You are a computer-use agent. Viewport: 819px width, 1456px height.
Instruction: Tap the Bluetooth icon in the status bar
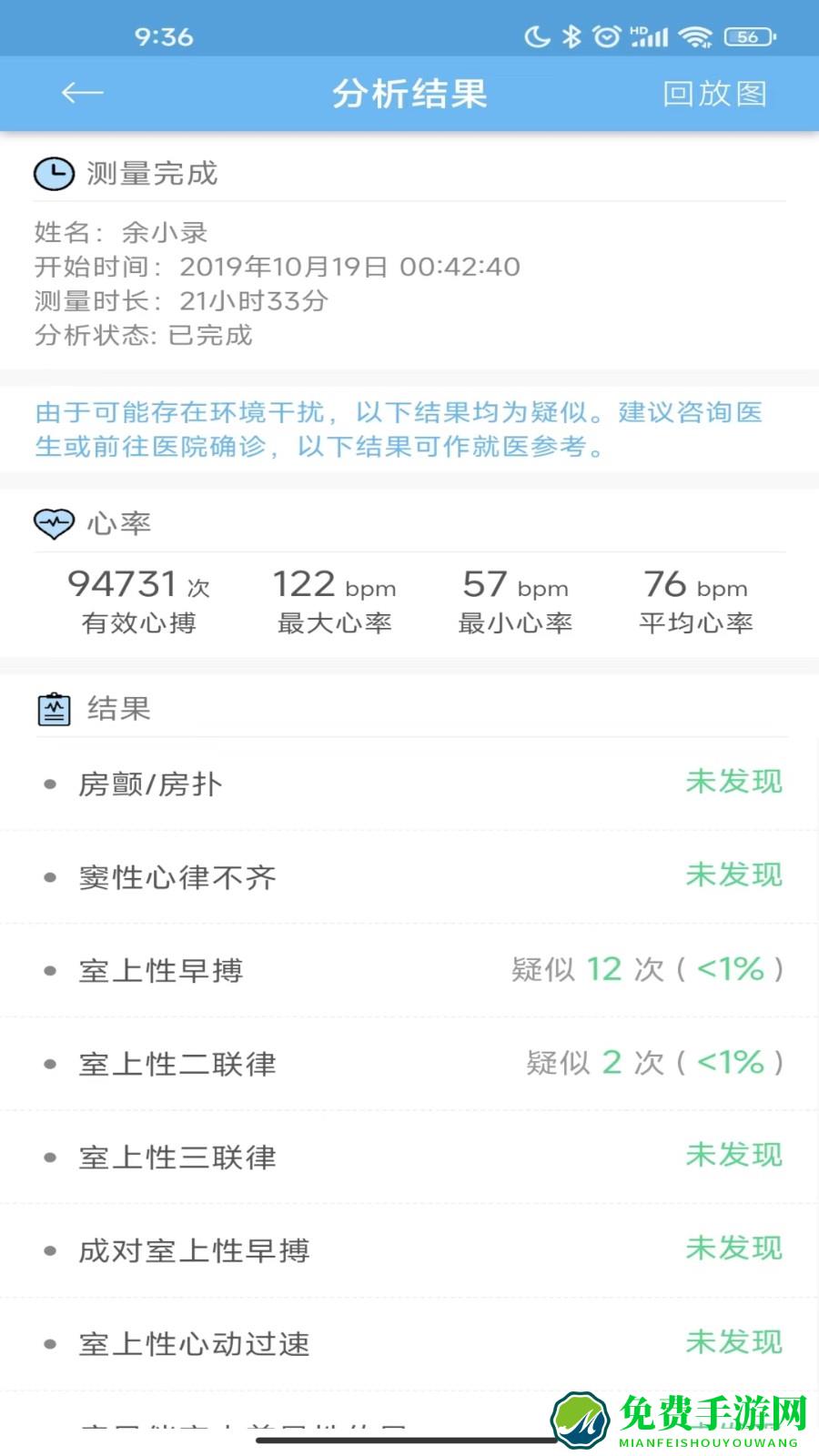point(571,35)
